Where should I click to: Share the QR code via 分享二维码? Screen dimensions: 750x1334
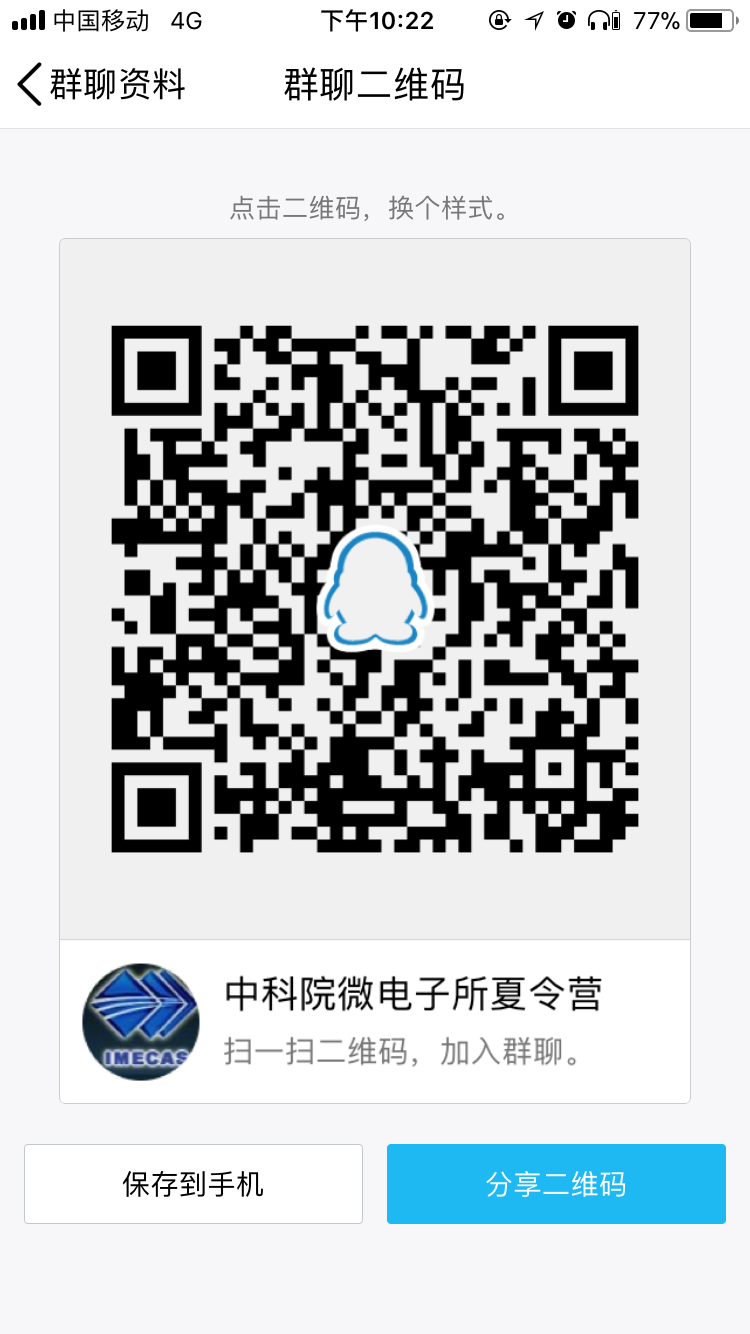(556, 1184)
